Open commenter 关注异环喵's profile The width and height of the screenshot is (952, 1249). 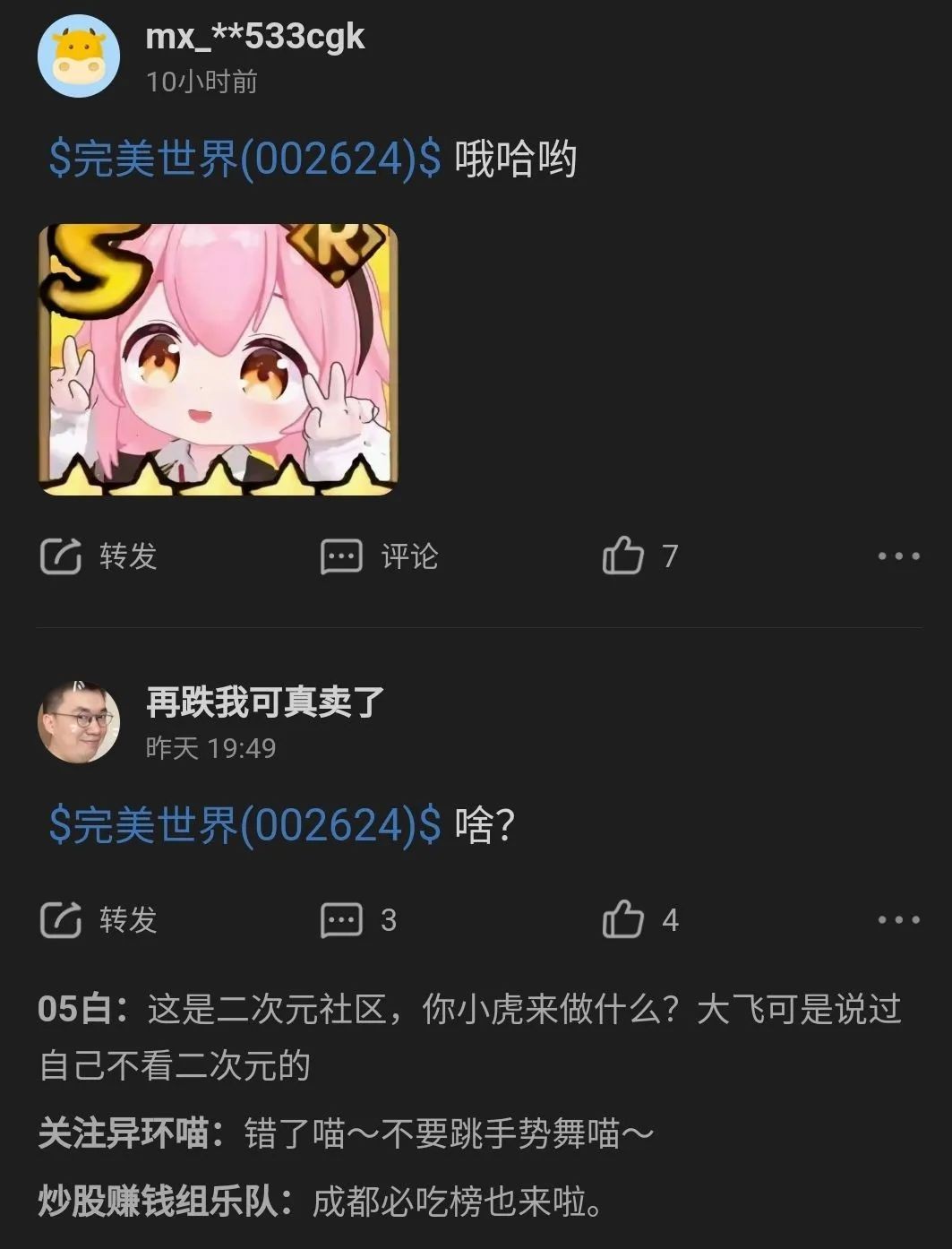click(124, 1133)
